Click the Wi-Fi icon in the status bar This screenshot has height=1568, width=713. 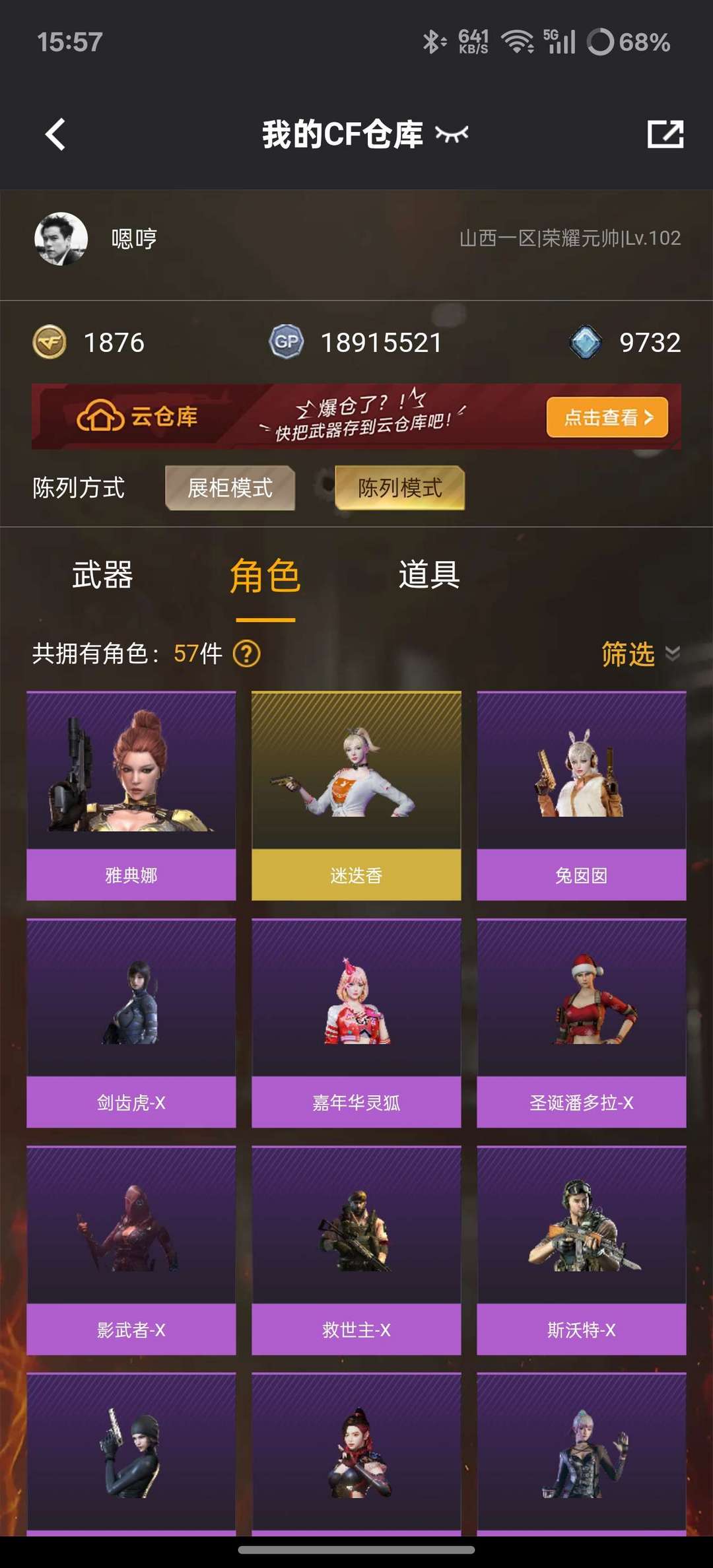pos(518,42)
